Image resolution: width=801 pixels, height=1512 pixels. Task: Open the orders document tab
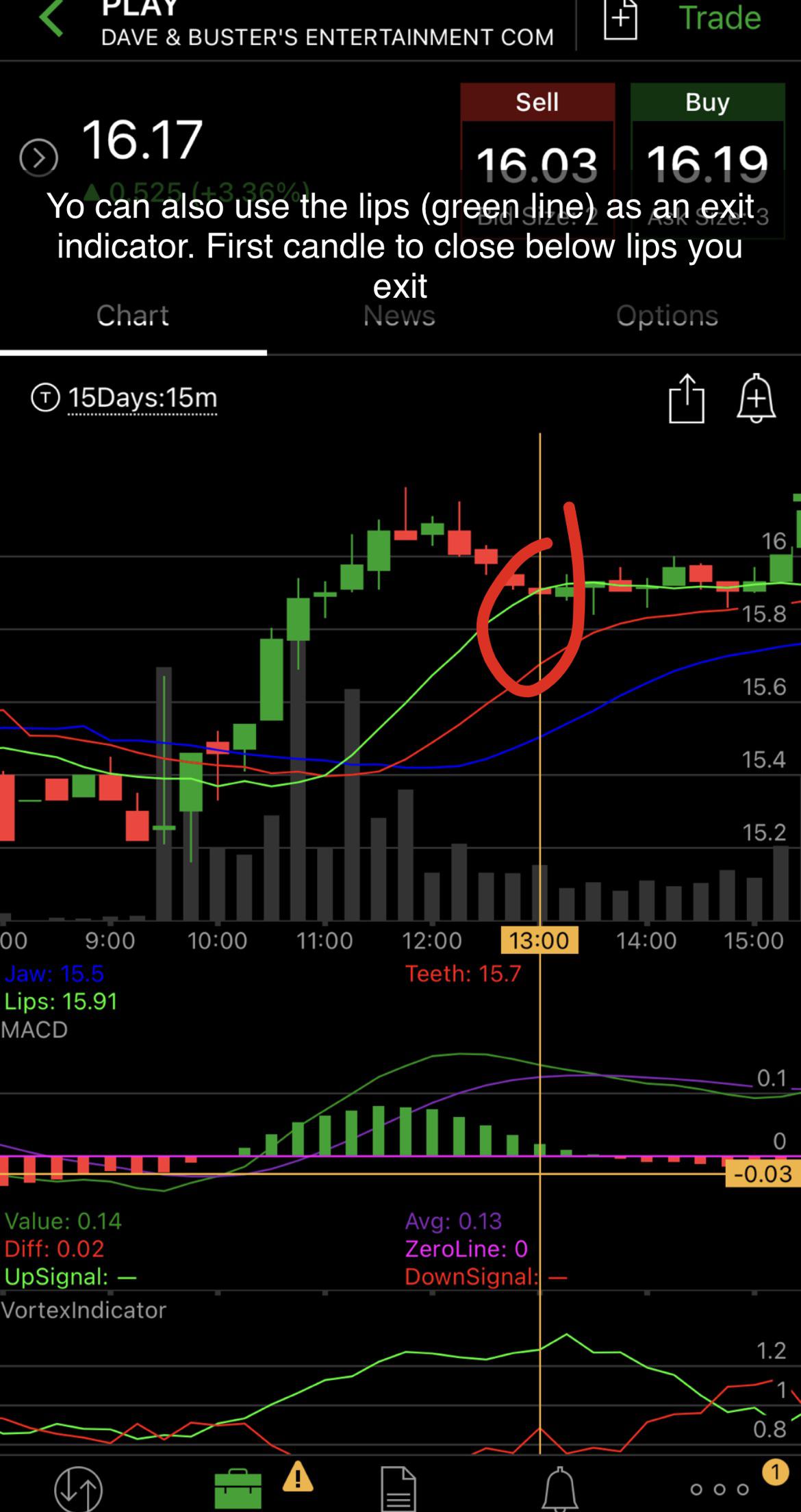coord(398,1487)
